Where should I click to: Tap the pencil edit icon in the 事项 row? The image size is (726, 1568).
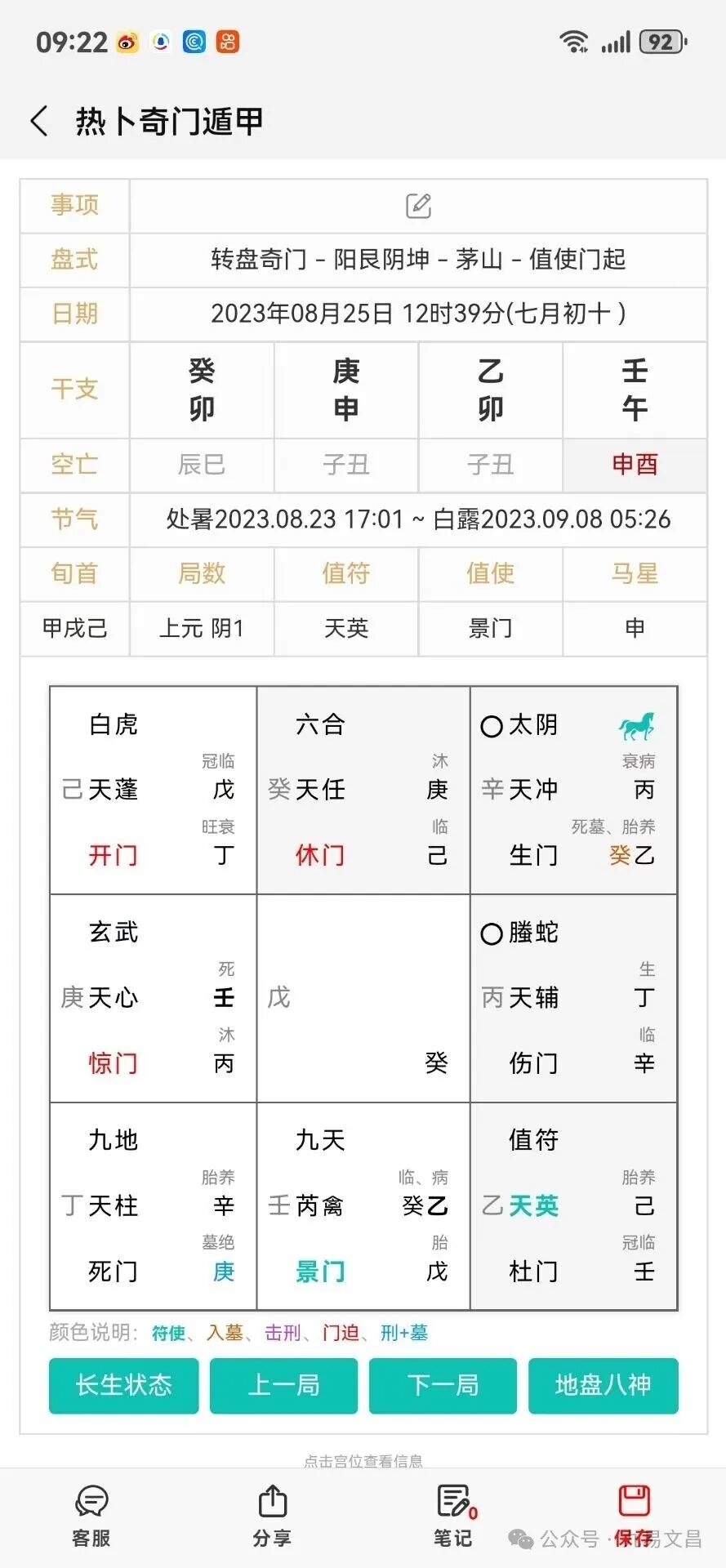click(418, 207)
